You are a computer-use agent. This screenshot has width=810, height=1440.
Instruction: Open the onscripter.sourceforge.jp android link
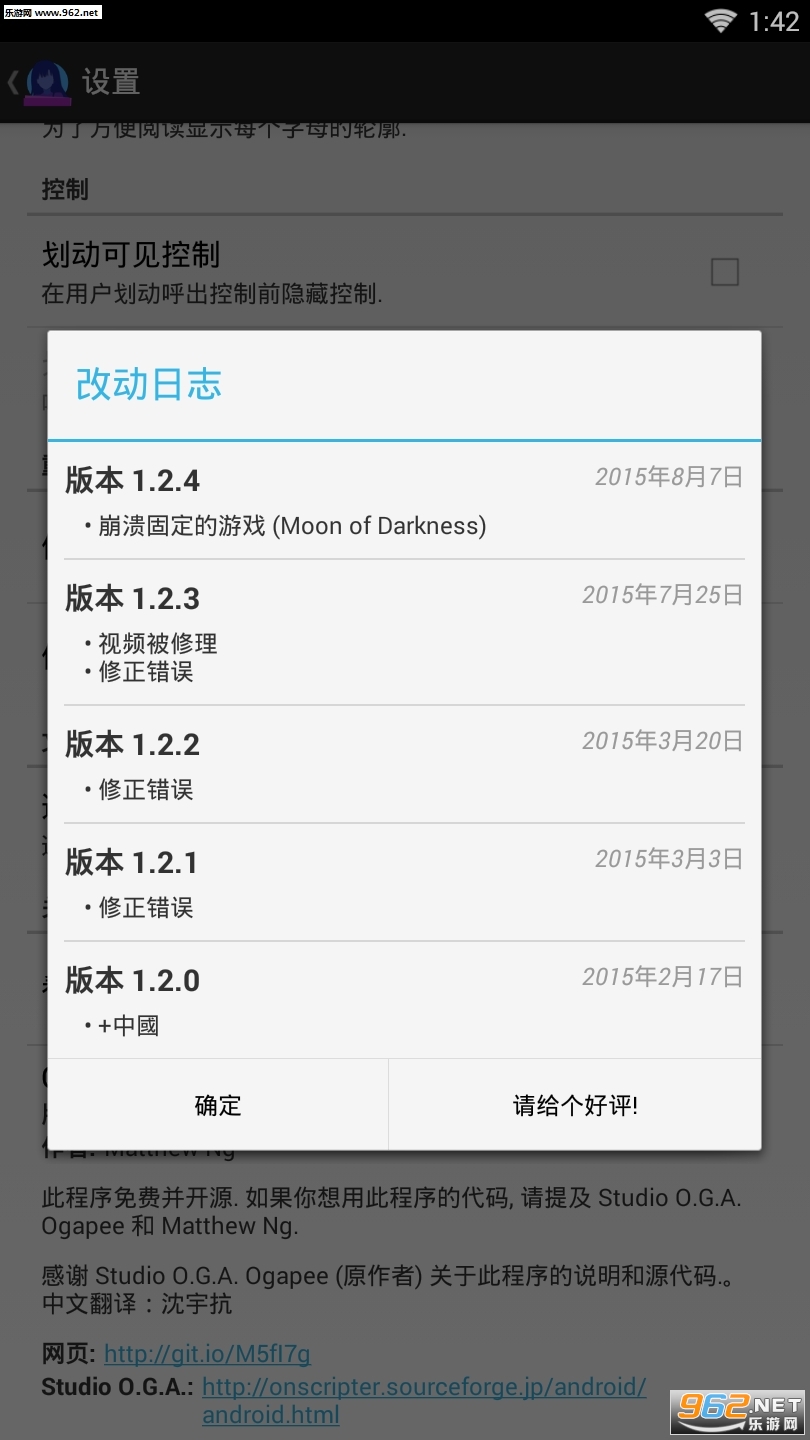424,1387
